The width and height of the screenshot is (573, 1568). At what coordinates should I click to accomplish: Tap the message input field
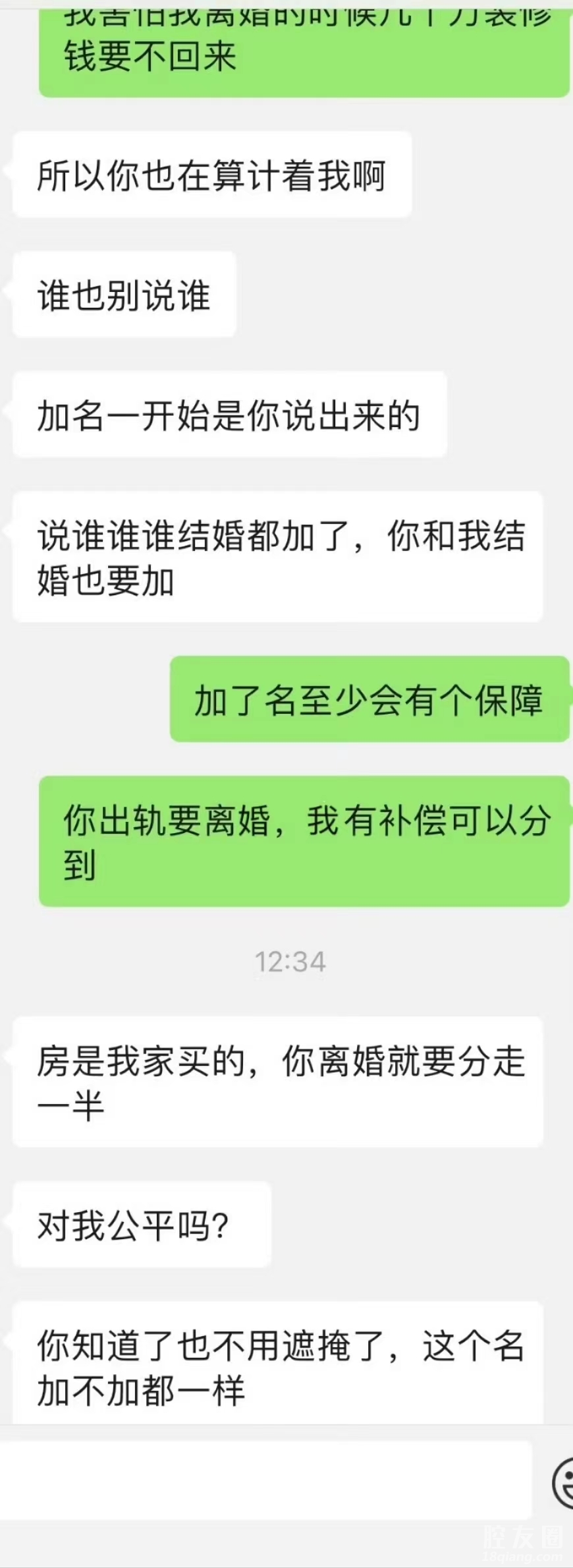click(263, 1480)
